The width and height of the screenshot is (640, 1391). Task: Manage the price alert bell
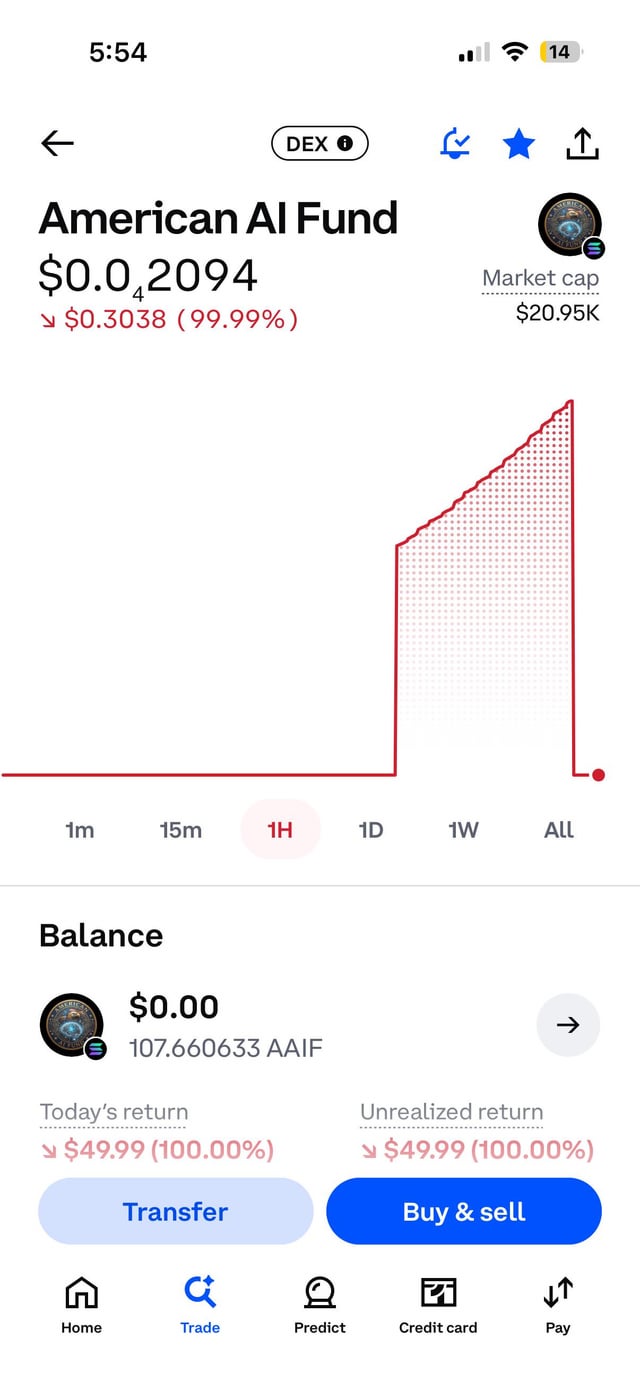click(x=455, y=144)
